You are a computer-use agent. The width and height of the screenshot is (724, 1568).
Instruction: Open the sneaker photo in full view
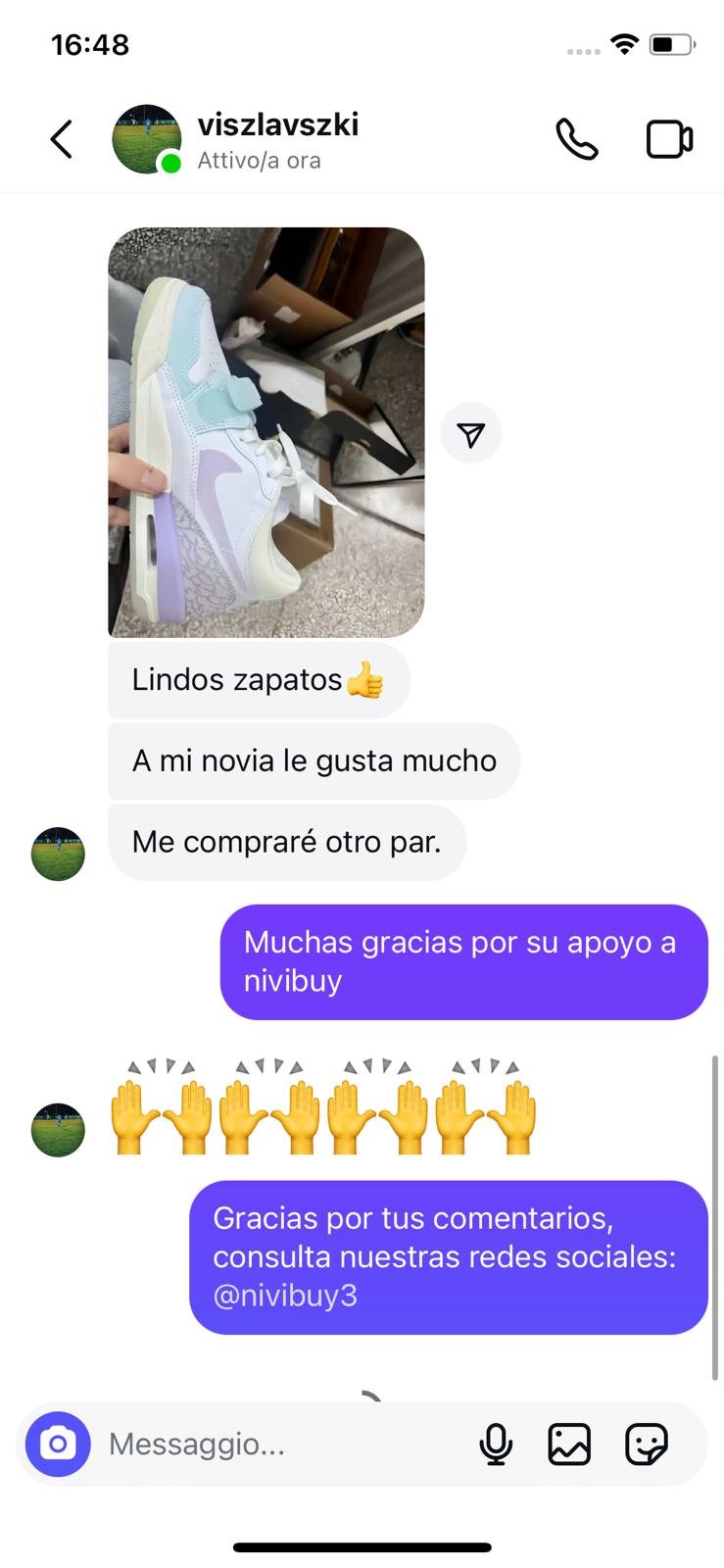pos(265,432)
